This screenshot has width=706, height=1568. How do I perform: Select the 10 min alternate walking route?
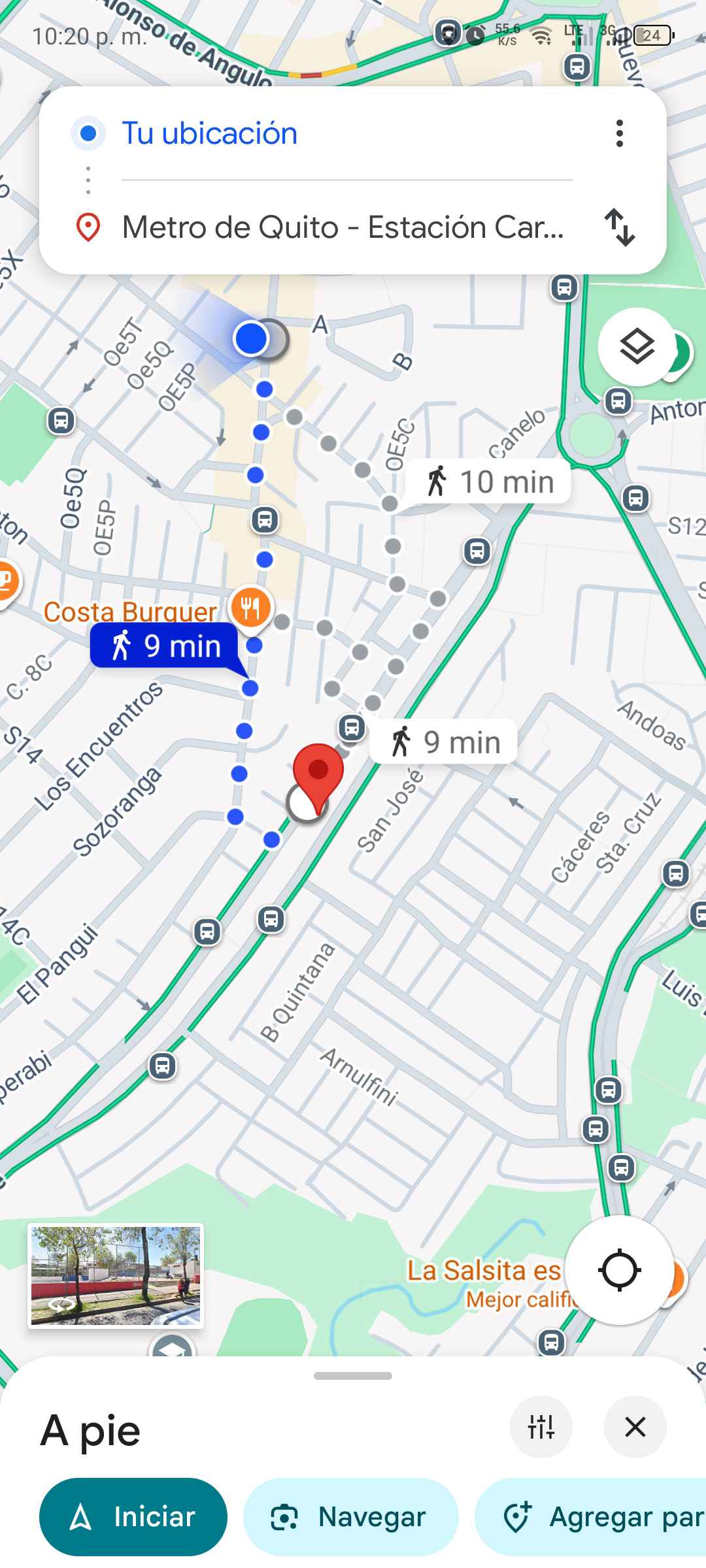(488, 482)
